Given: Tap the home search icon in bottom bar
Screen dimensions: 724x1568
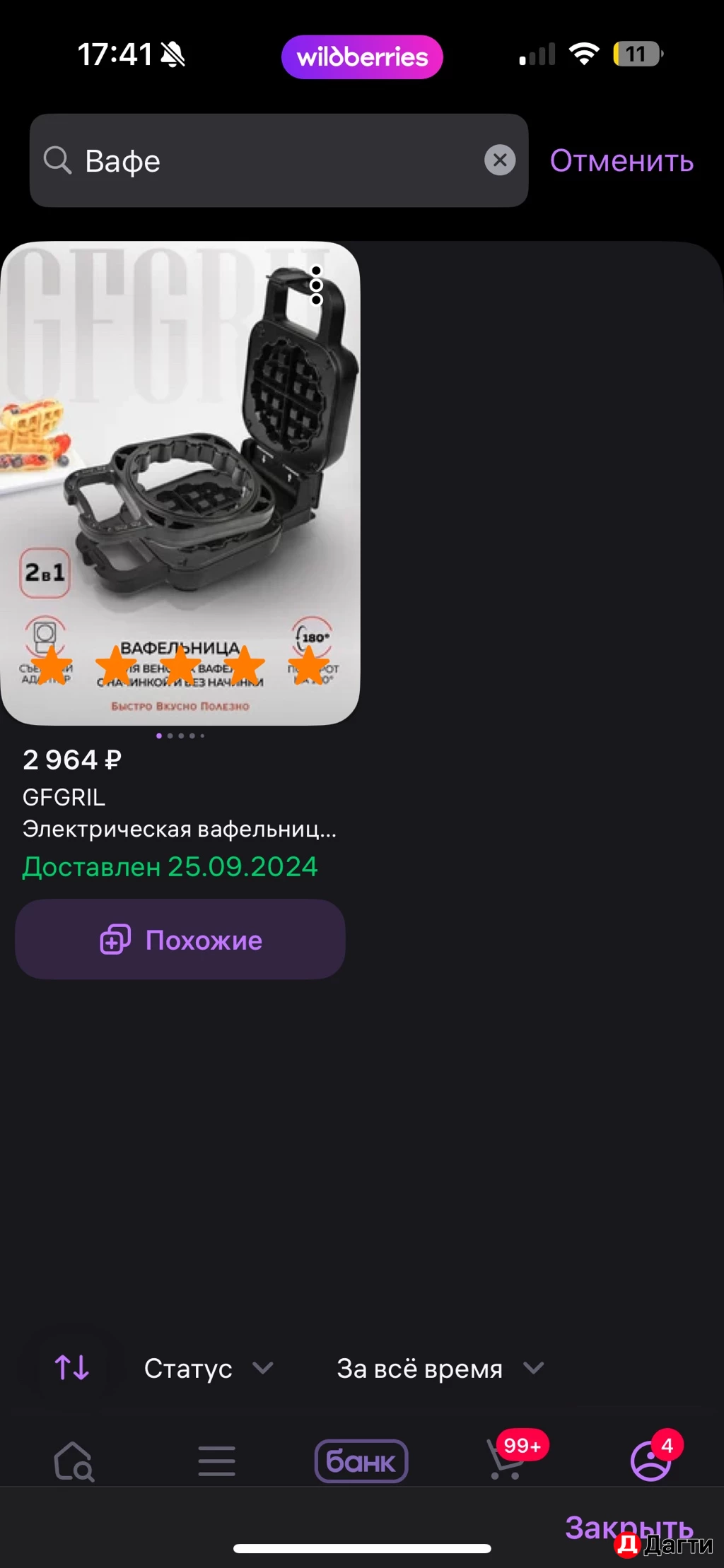Looking at the screenshot, I should point(74,1461).
